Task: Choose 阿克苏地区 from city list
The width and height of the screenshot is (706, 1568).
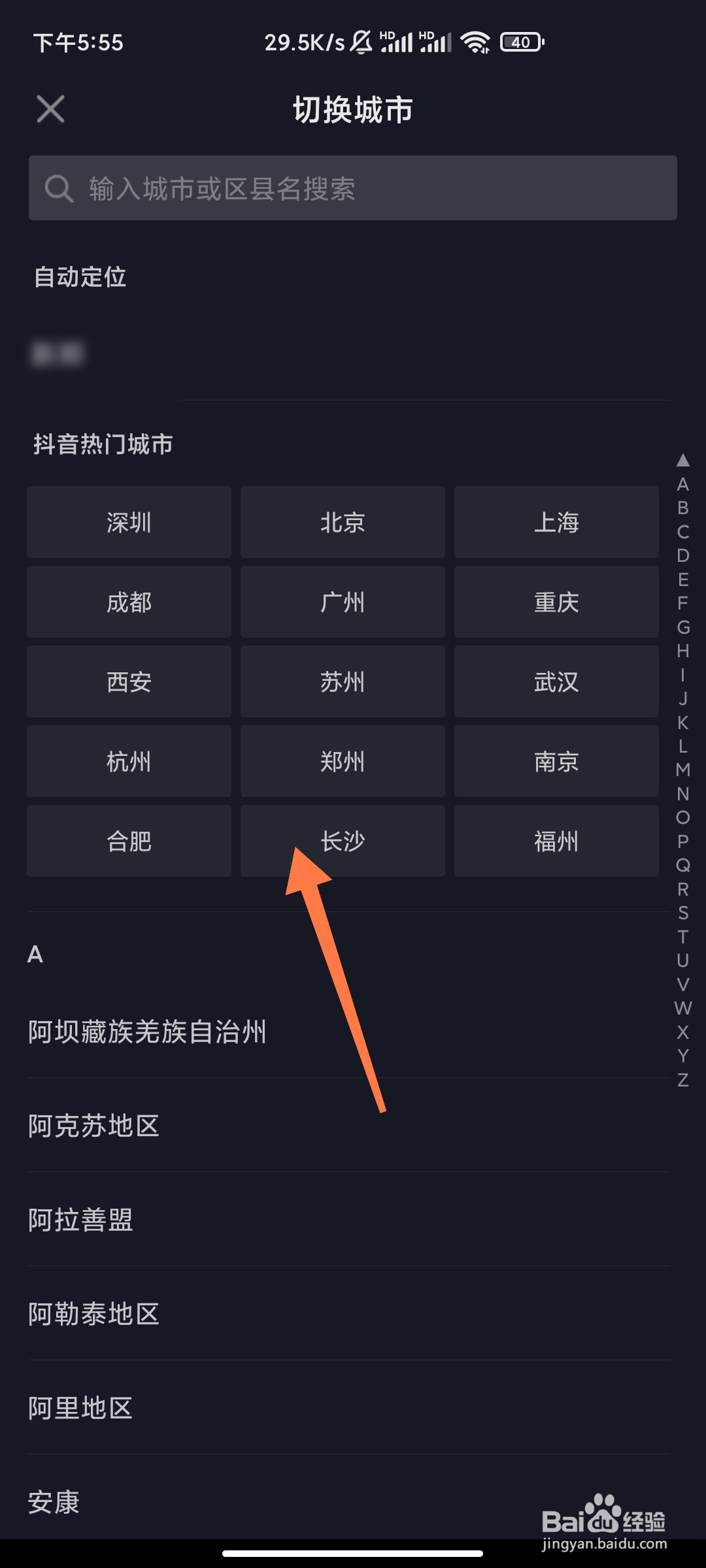Action: 92,1125
